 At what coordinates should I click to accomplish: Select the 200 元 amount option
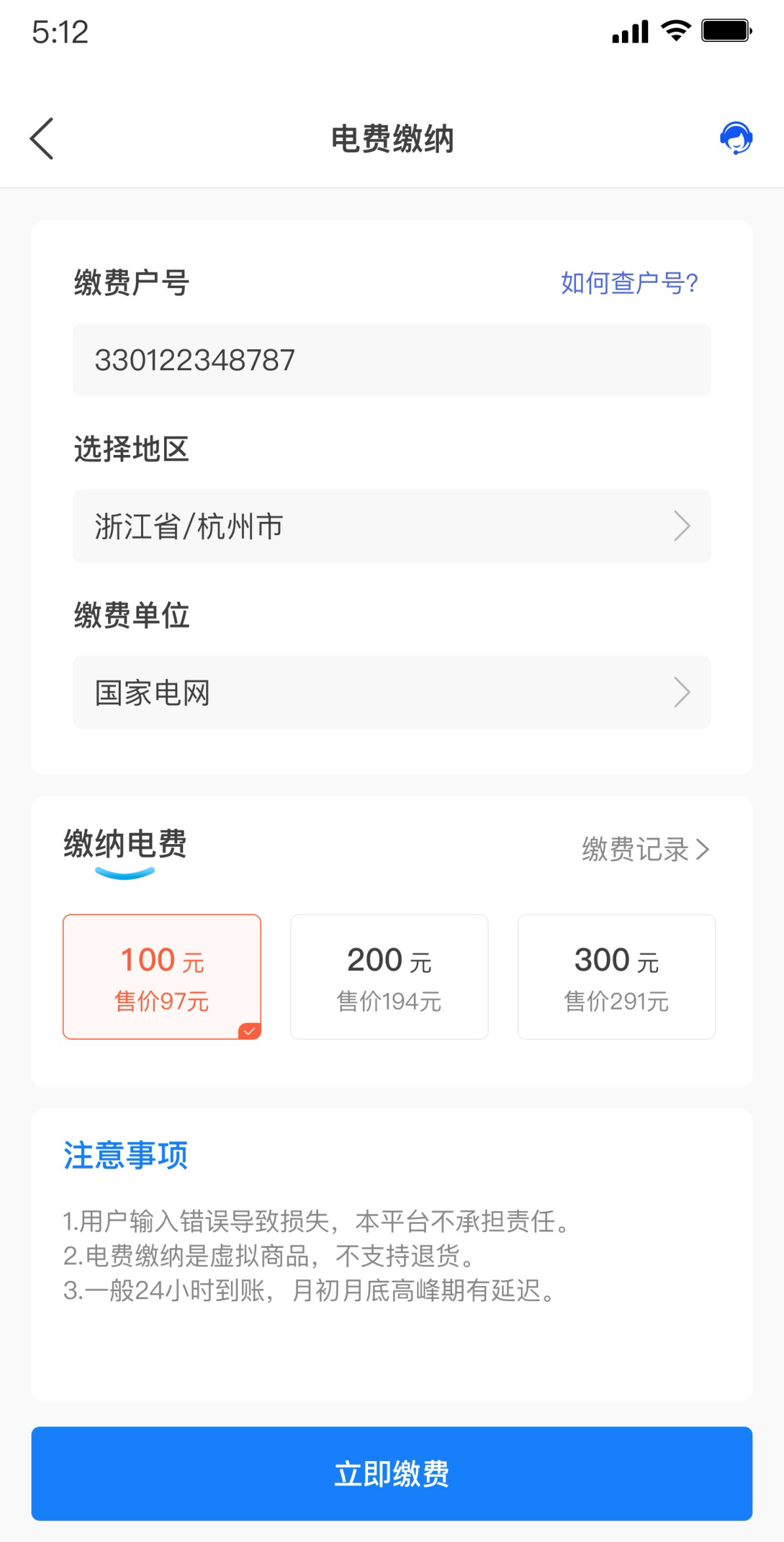click(x=389, y=977)
